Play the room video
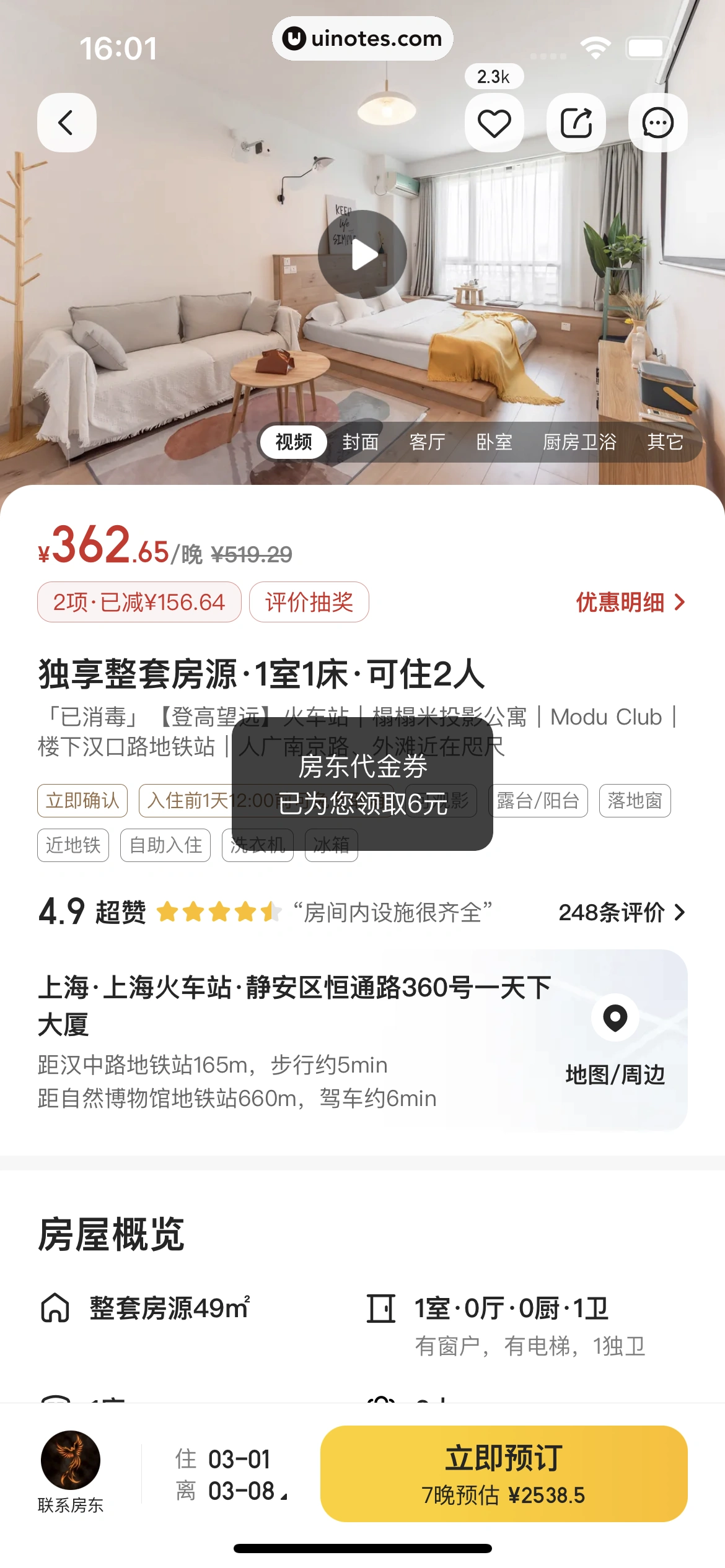 (x=362, y=255)
